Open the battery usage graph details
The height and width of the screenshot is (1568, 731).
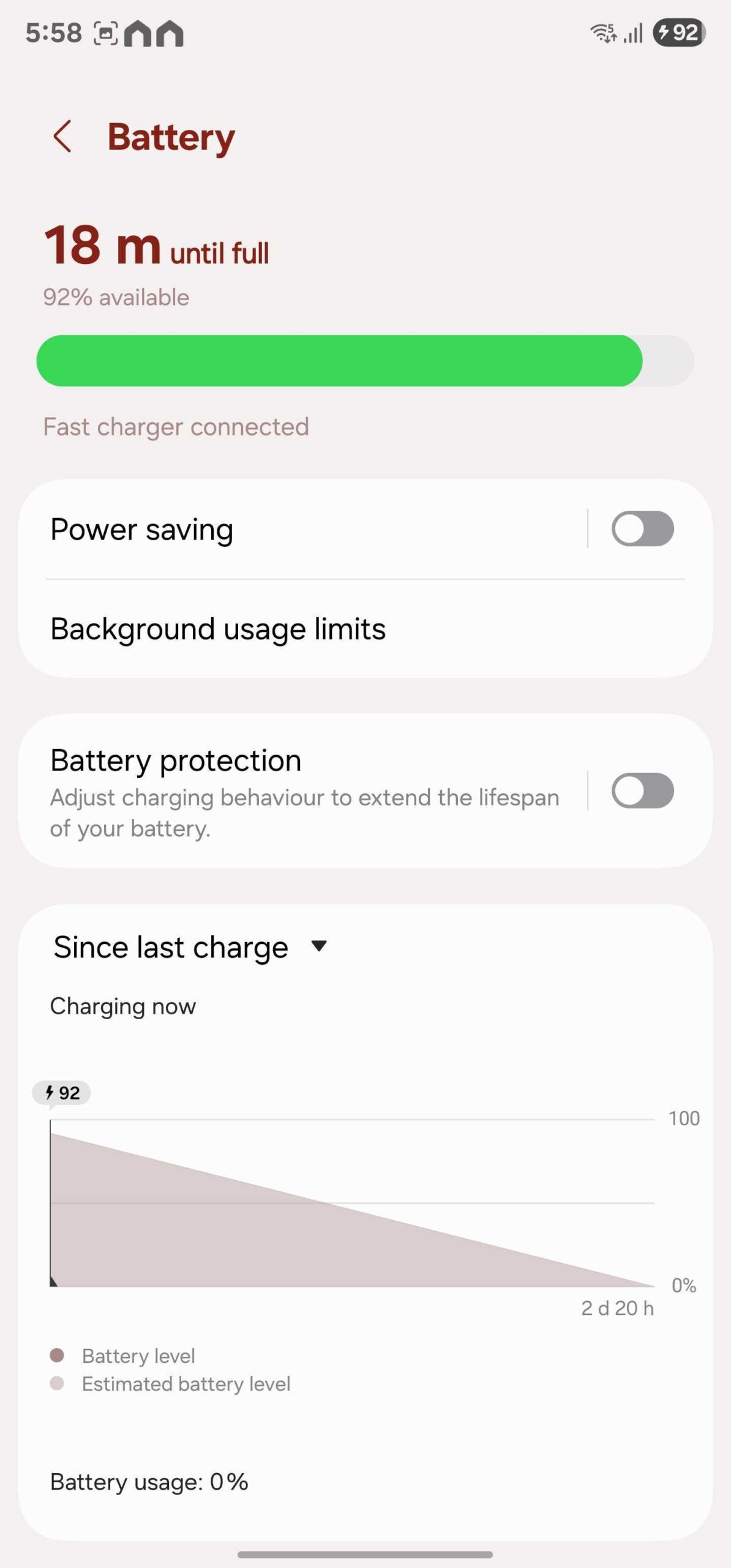click(x=352, y=1204)
